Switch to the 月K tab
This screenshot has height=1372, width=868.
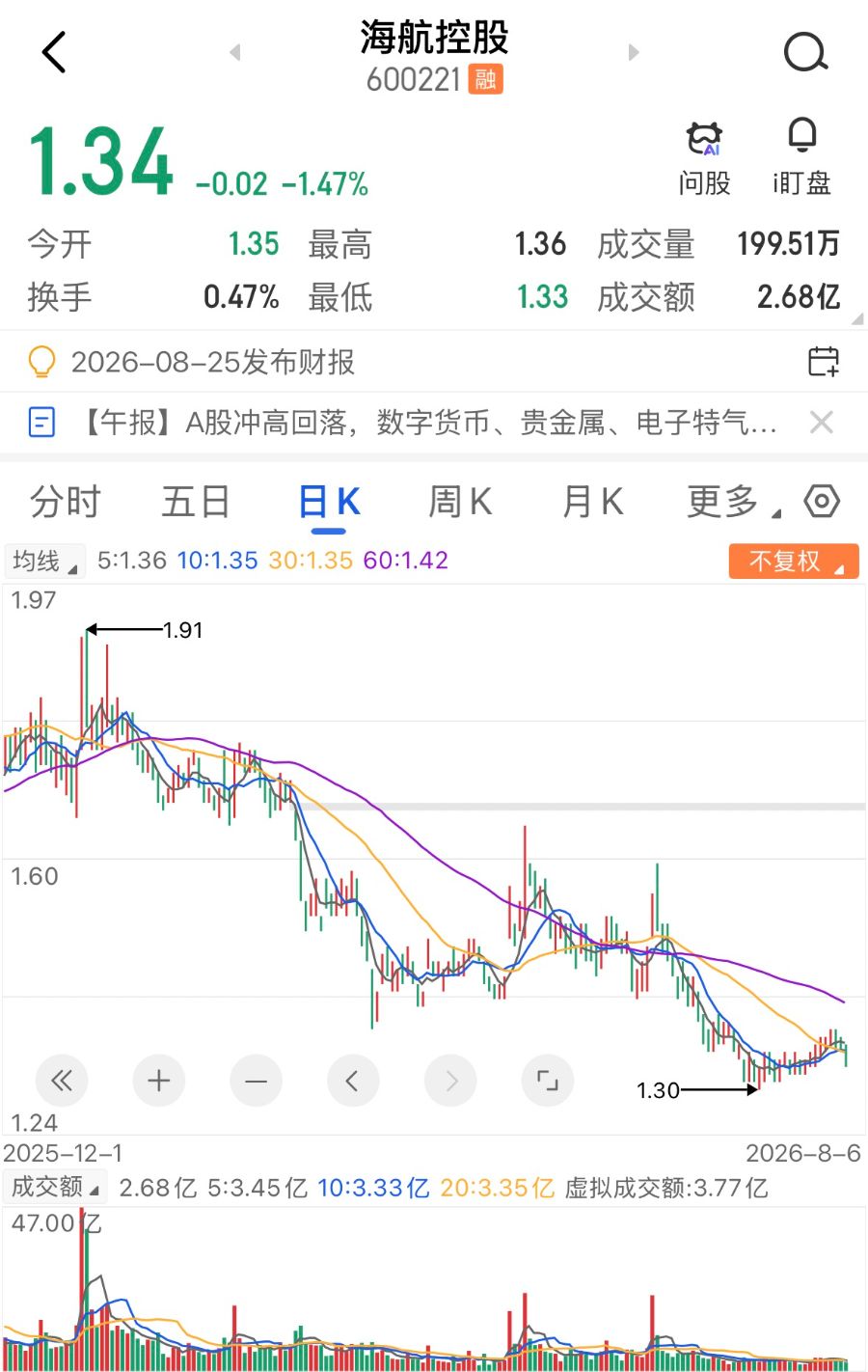(x=592, y=503)
